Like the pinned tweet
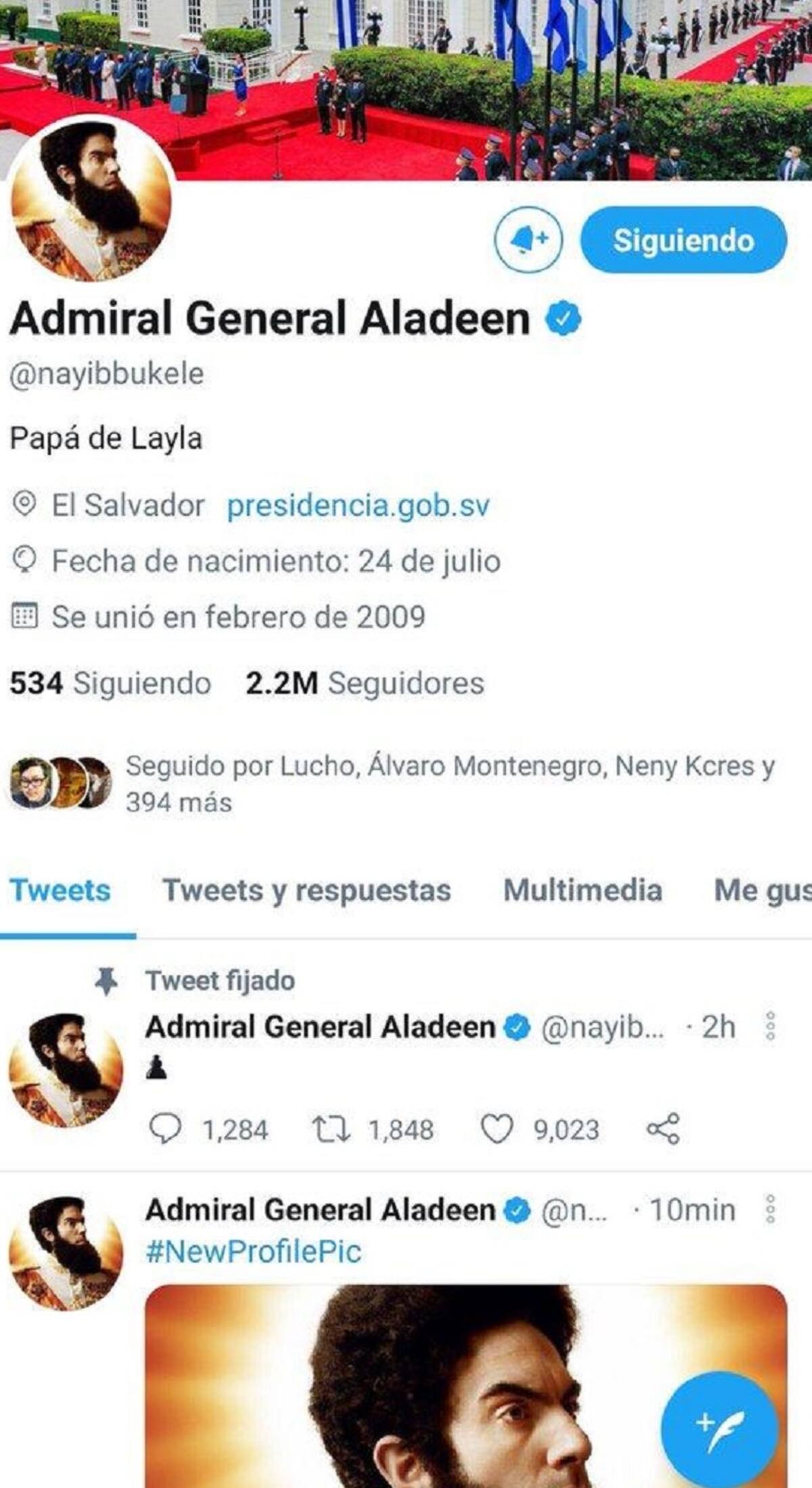This screenshot has width=812, height=1488. pyautogui.click(x=497, y=1129)
